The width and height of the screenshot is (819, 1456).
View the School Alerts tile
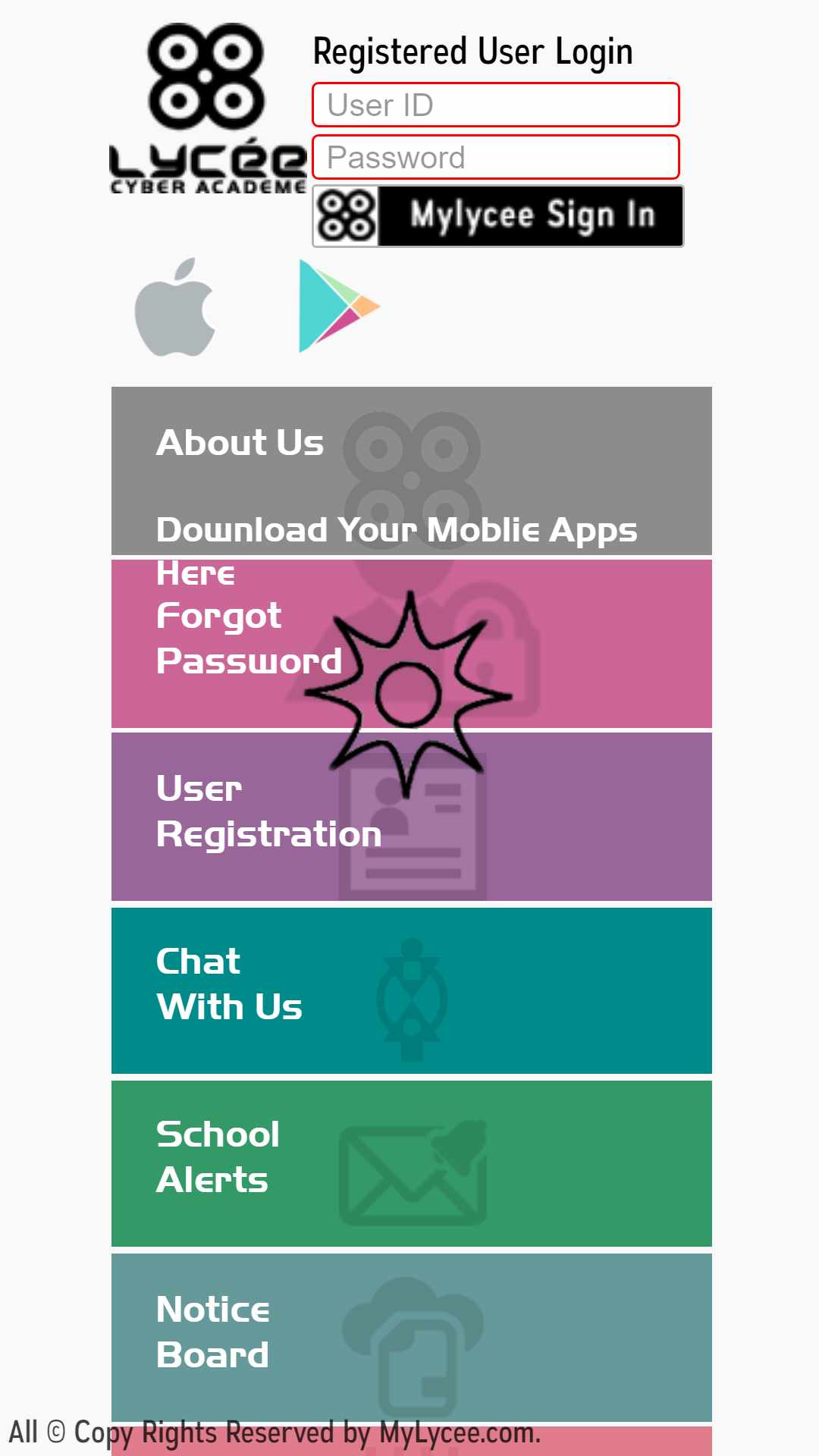coord(412,1163)
